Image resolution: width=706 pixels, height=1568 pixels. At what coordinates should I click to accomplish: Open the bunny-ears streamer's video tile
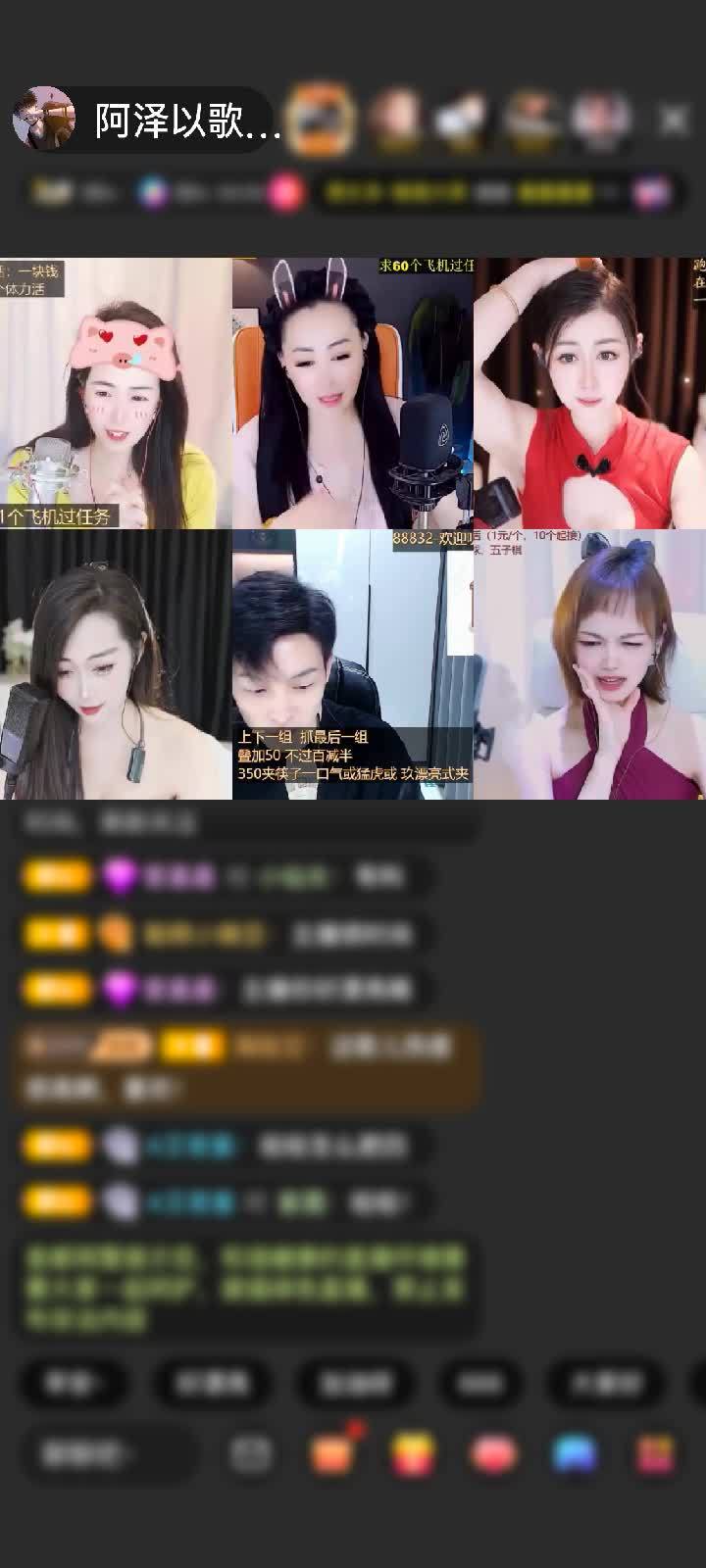pyautogui.click(x=353, y=393)
